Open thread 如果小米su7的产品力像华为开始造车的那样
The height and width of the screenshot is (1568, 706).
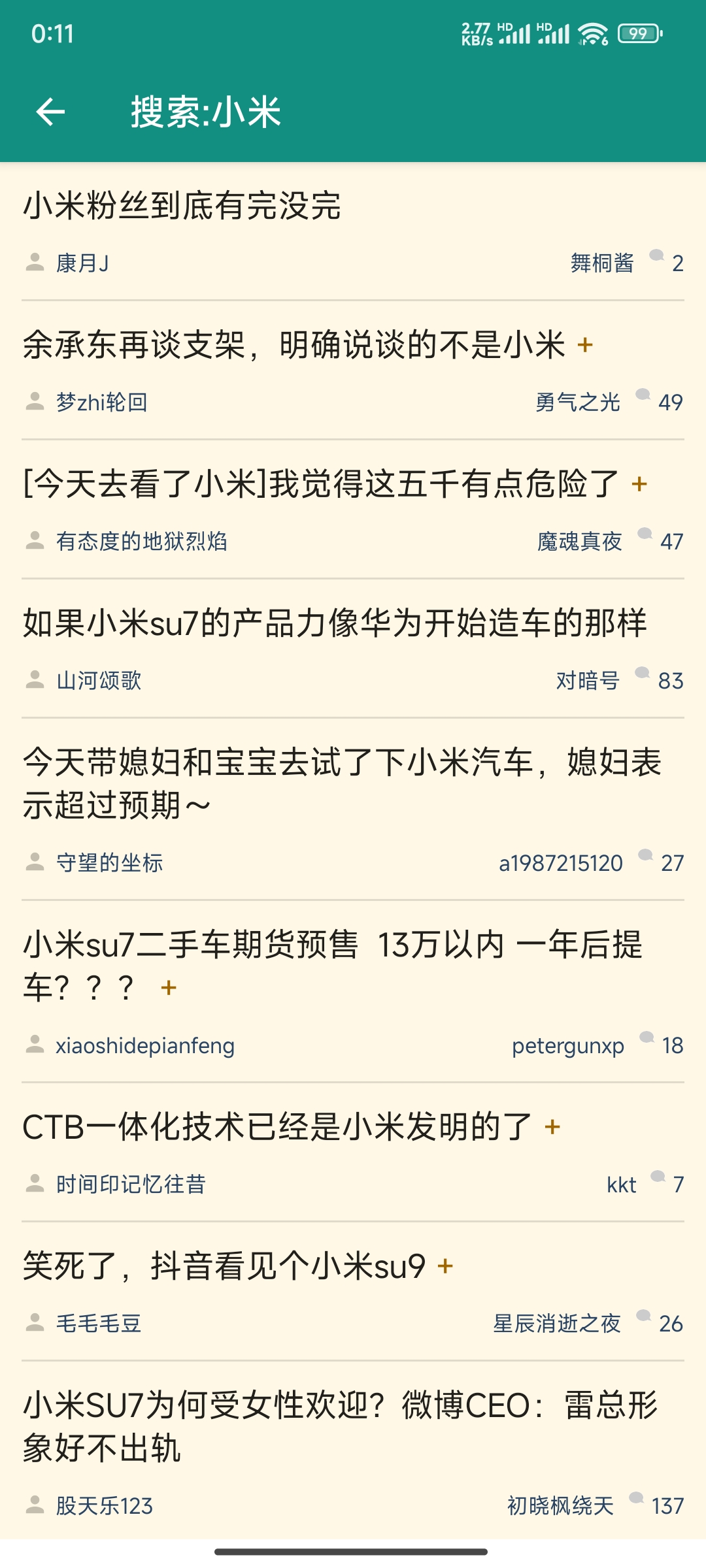coord(335,623)
